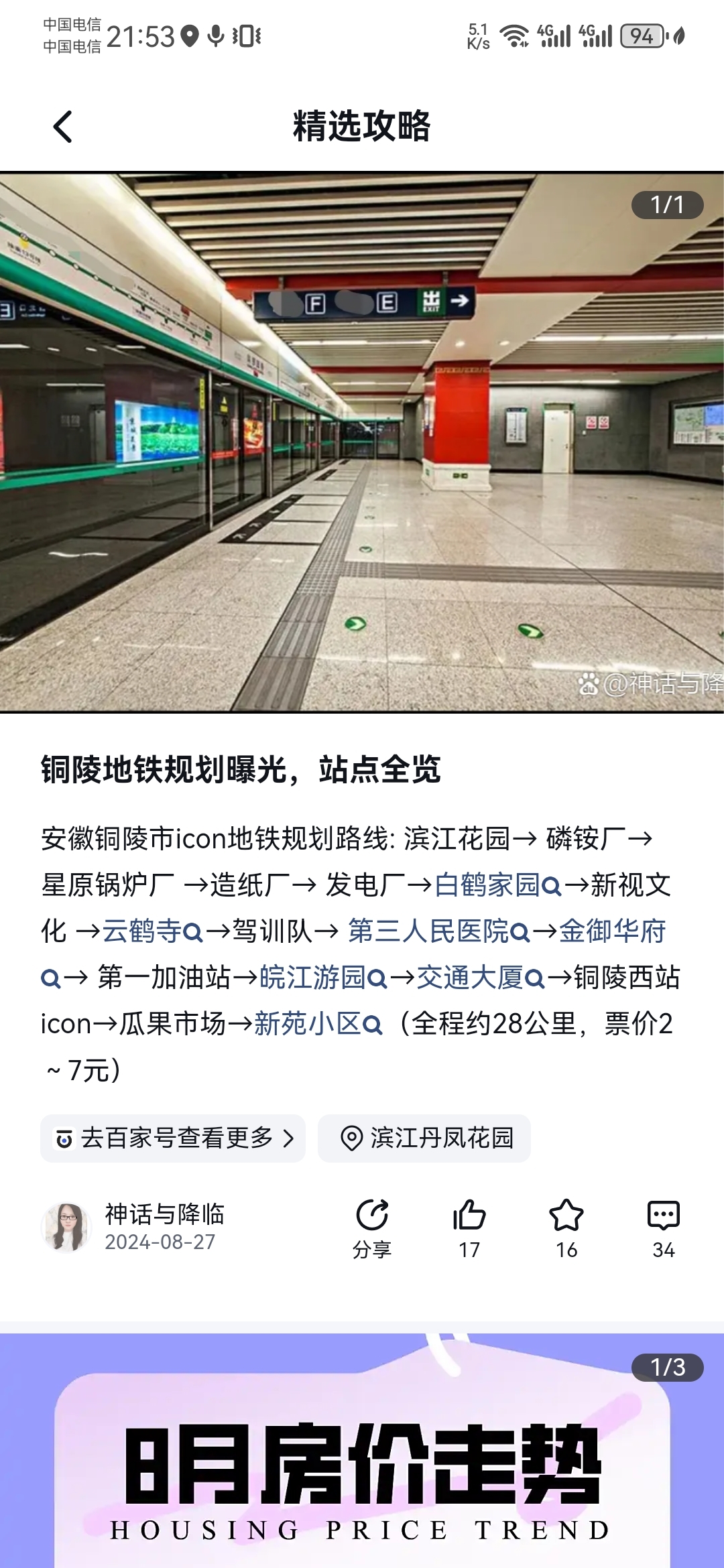
Task: Open the 云鹤寺 search link
Action: click(x=152, y=931)
